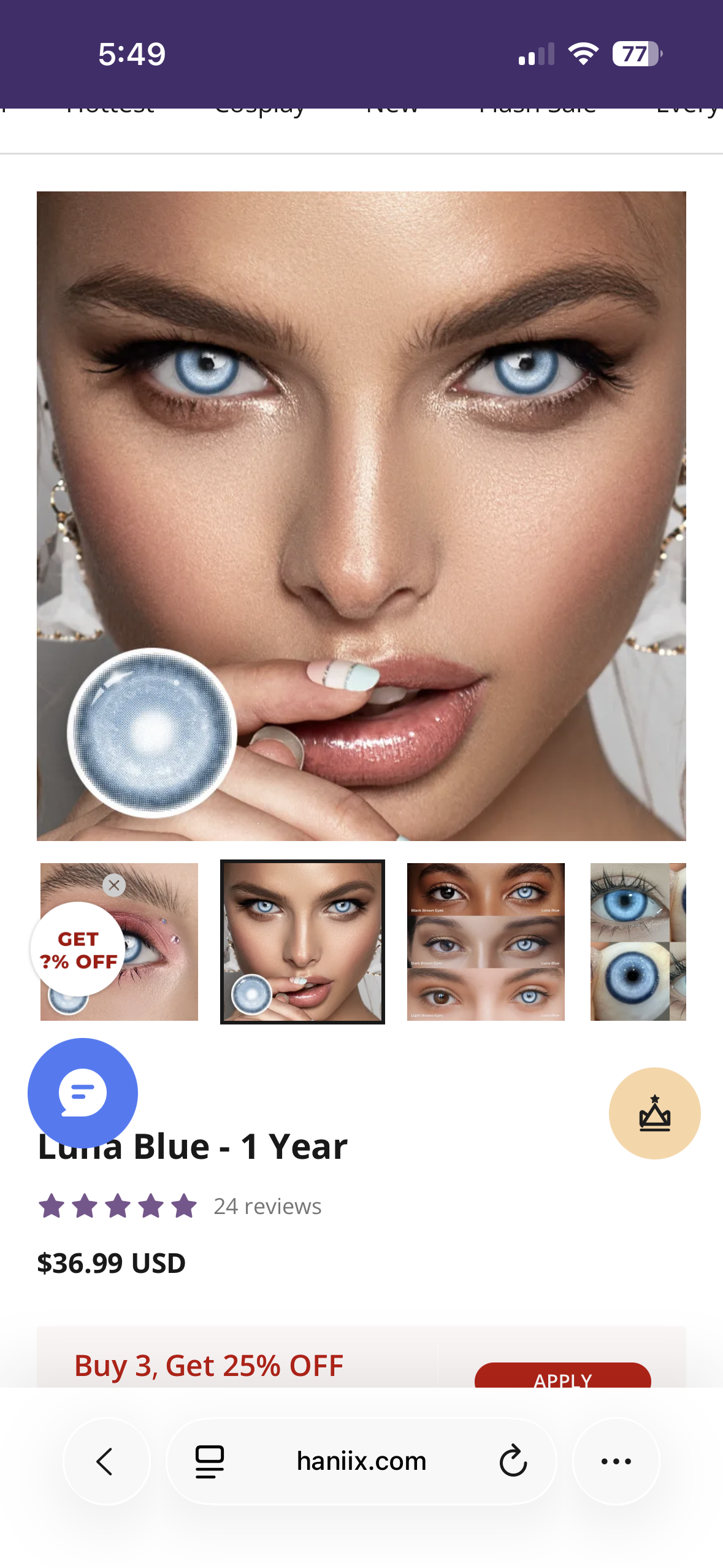Screen dimensions: 723x1568
Task: Open the page reader menu icon
Action: (210, 1461)
